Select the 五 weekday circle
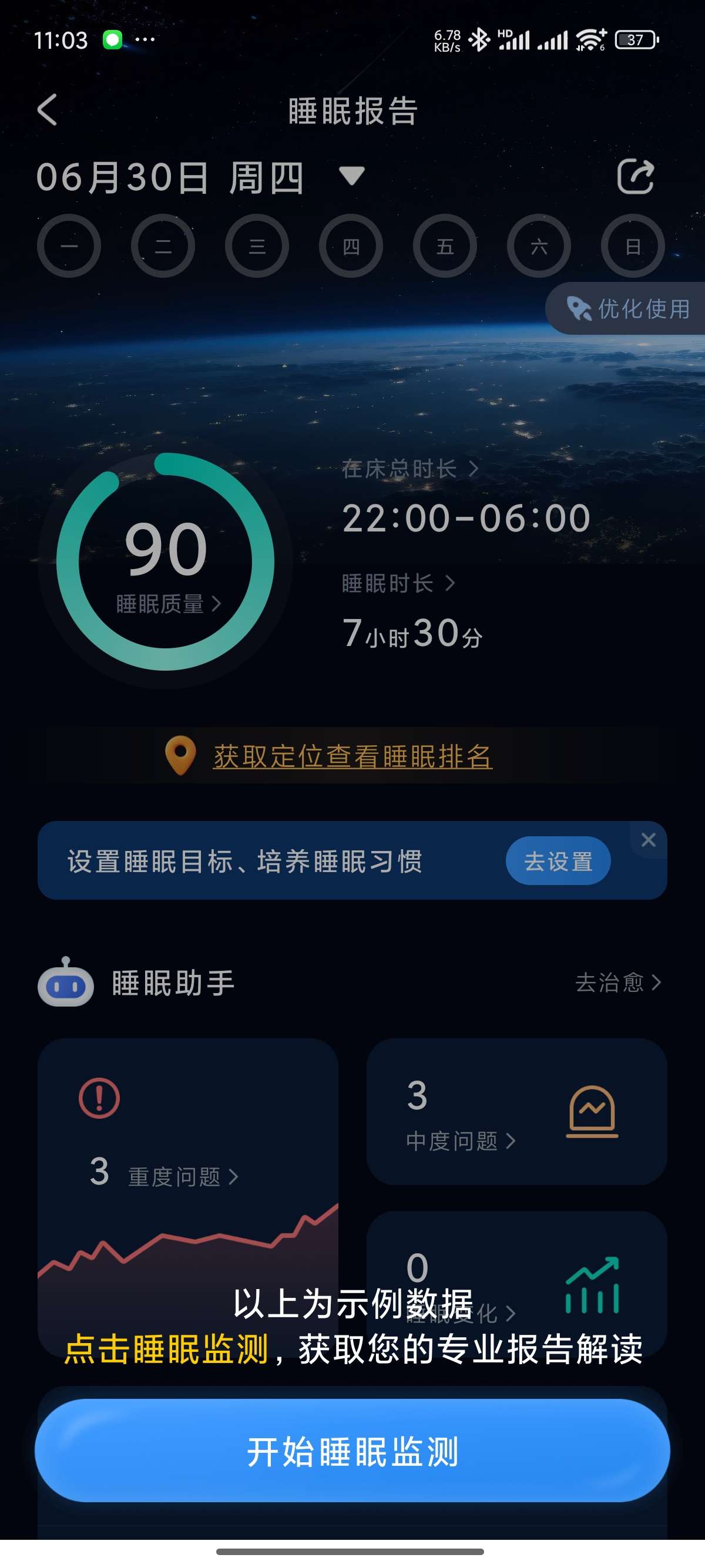705x1568 pixels. coord(445,247)
